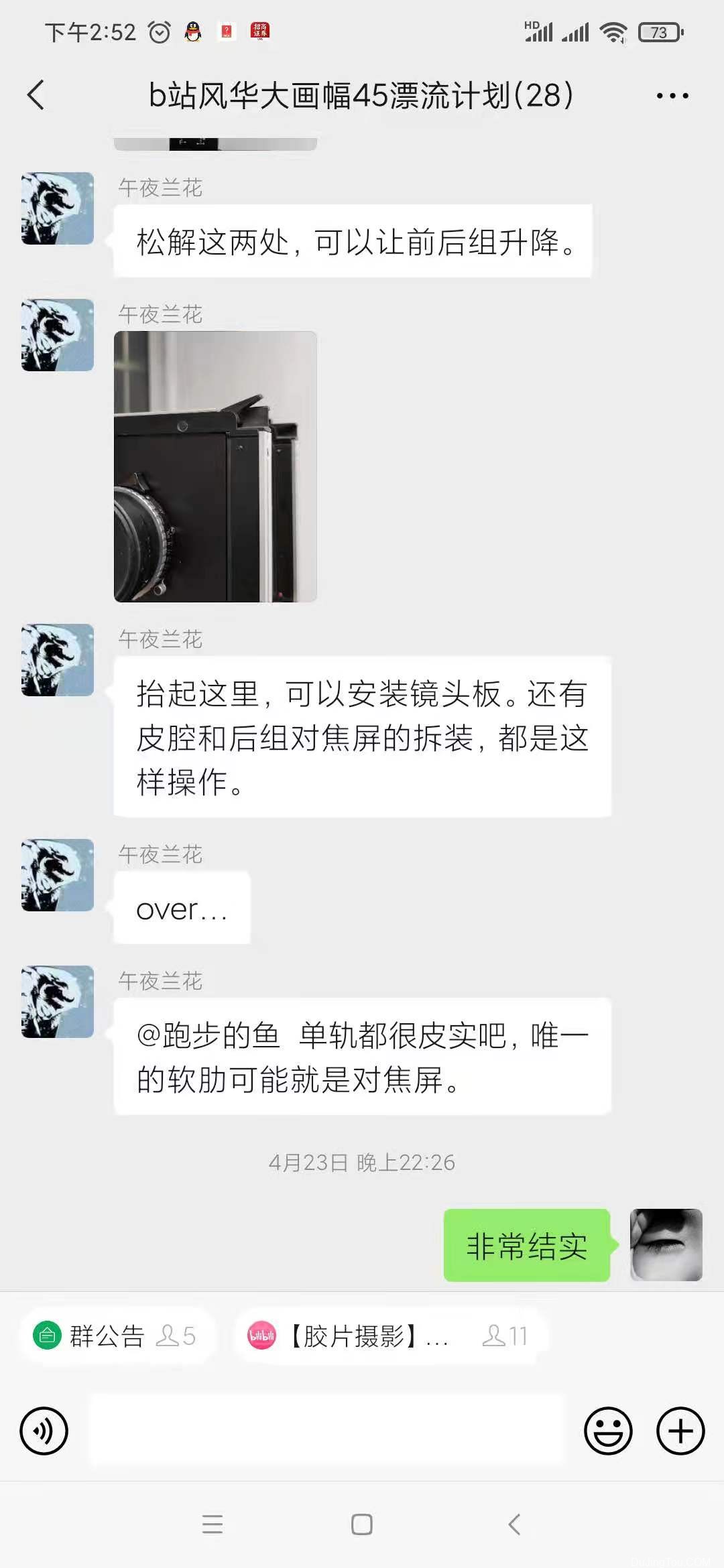The image size is (724, 1568).
Task: Go back from the group chat
Action: tap(36, 95)
